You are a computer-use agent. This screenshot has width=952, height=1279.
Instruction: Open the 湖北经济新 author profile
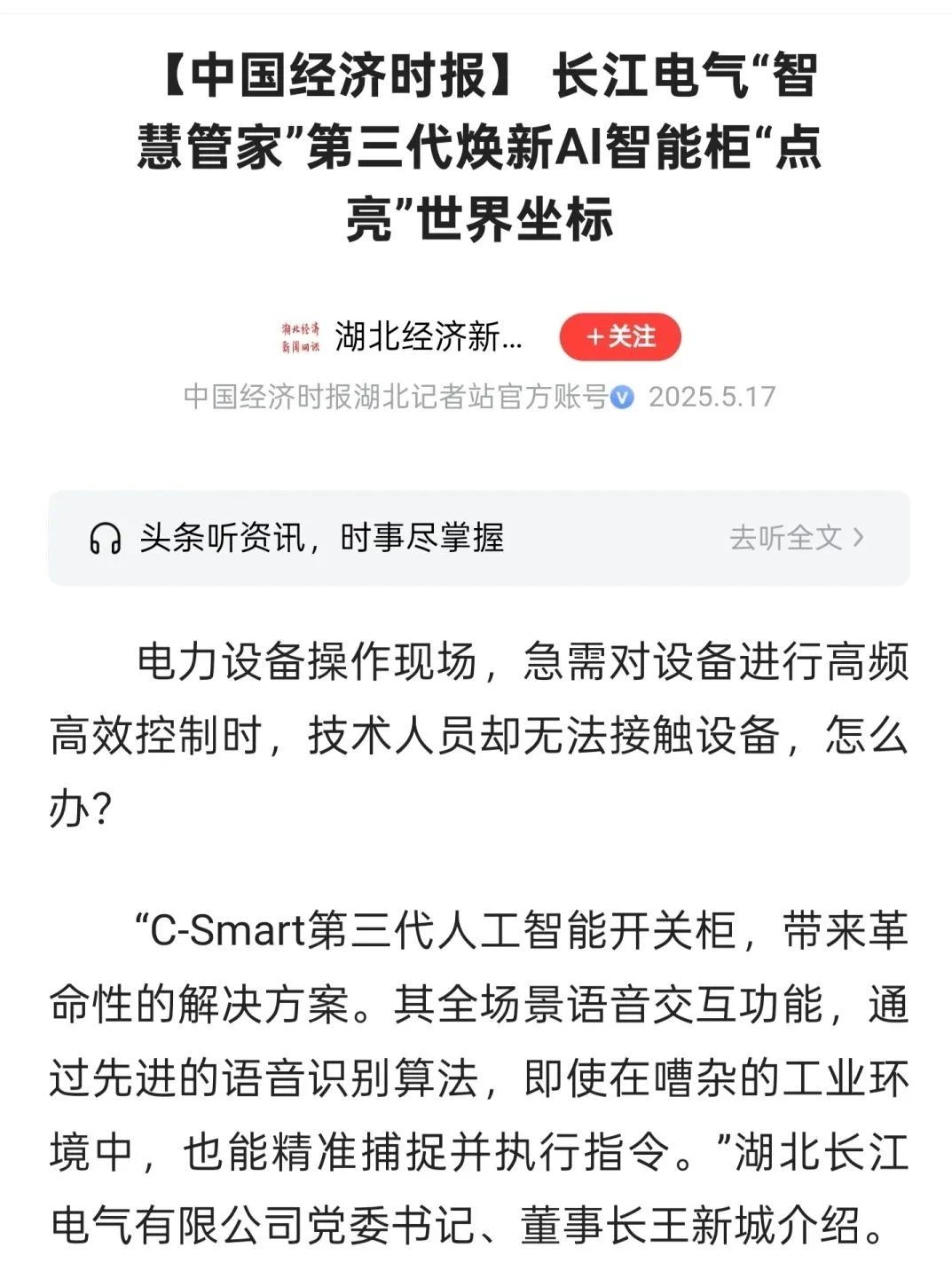pyautogui.click(x=428, y=337)
